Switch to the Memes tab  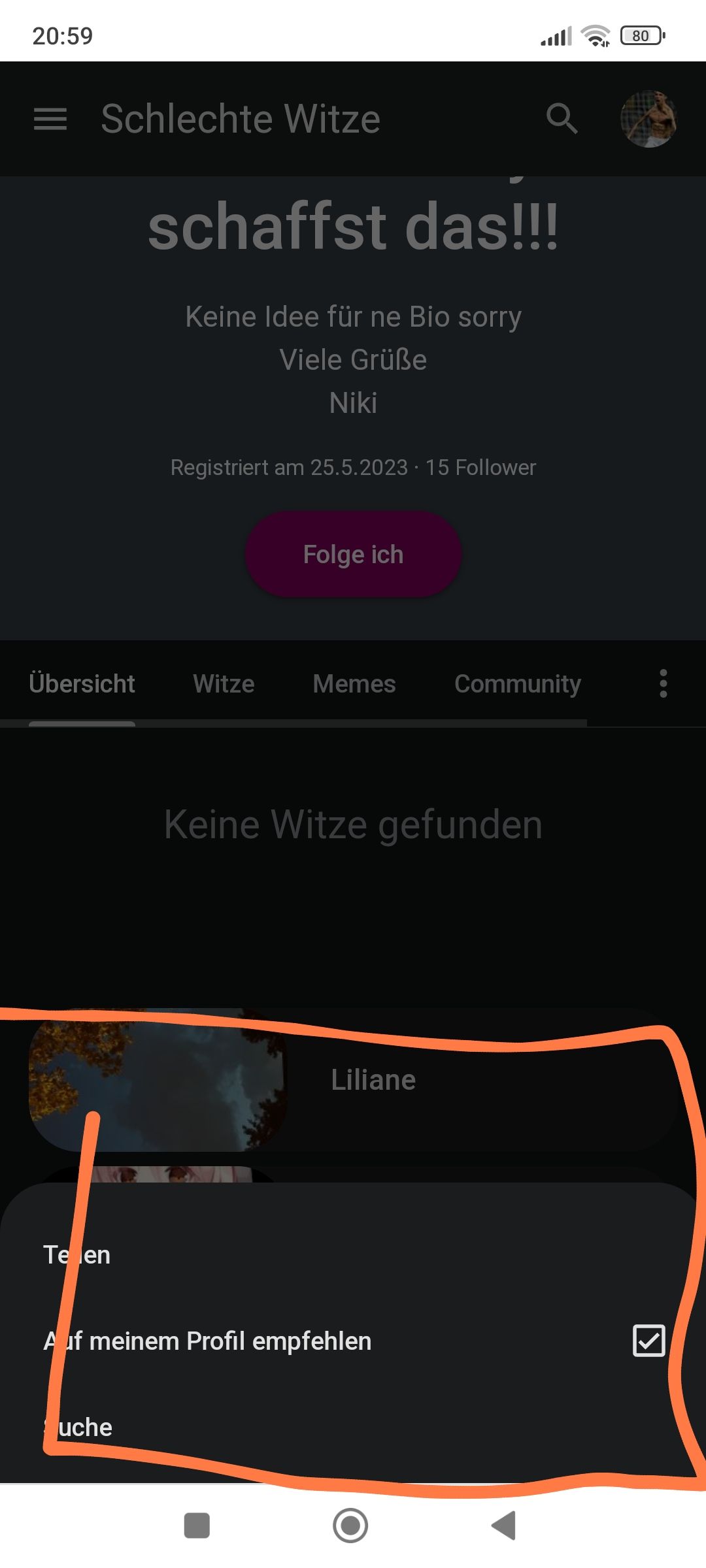pos(354,684)
